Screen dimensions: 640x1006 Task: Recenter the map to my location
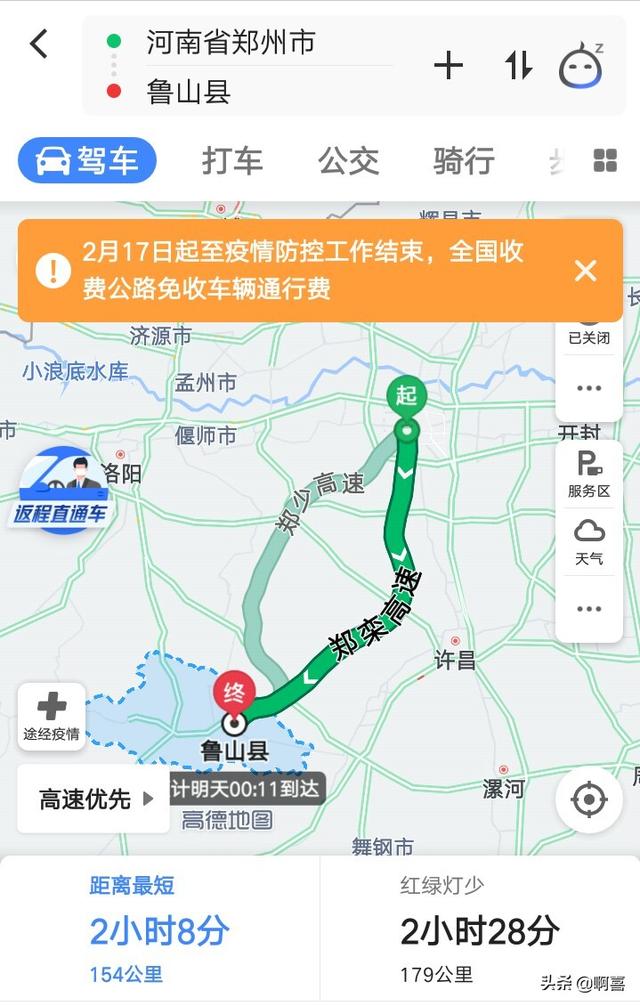click(588, 800)
